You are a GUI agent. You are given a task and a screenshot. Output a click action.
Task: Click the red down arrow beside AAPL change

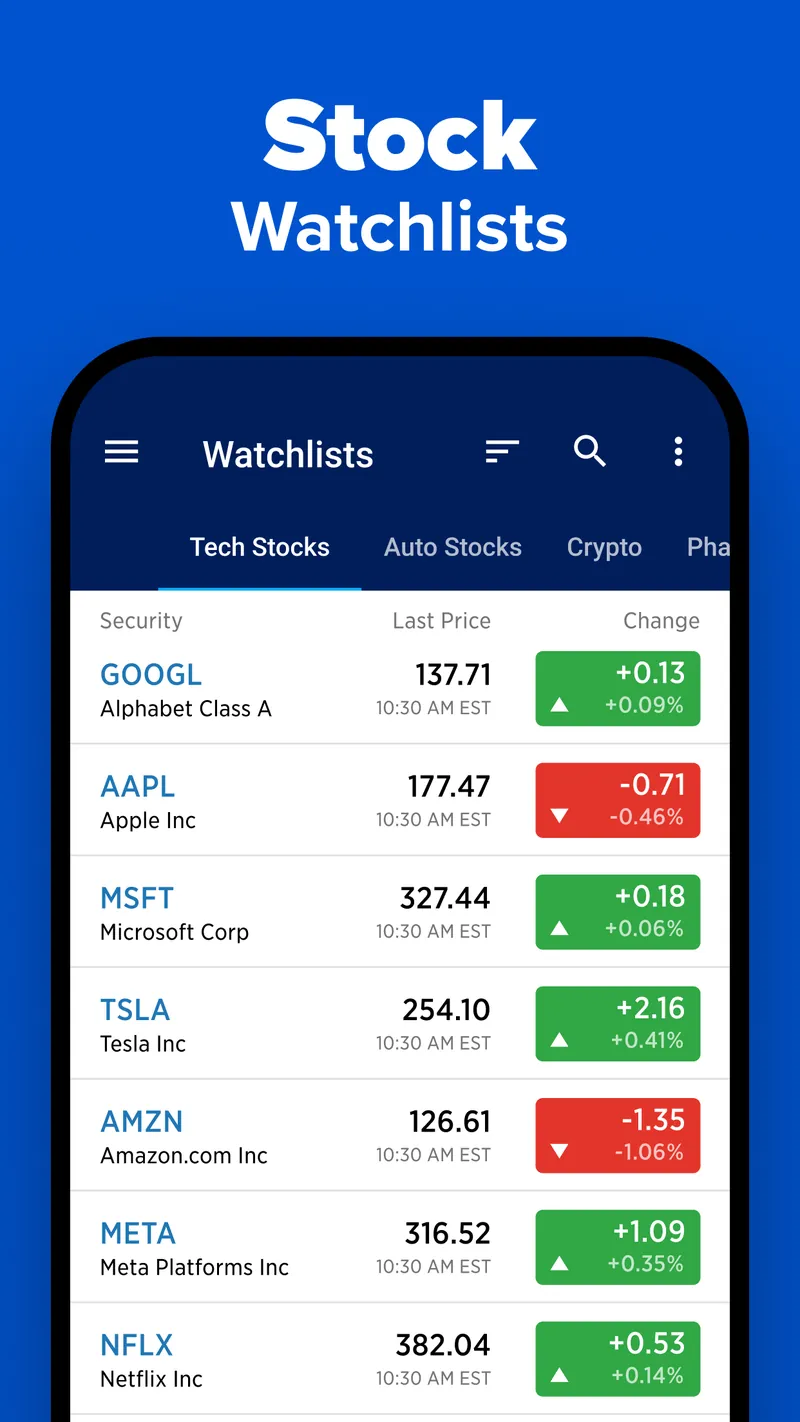click(x=560, y=817)
